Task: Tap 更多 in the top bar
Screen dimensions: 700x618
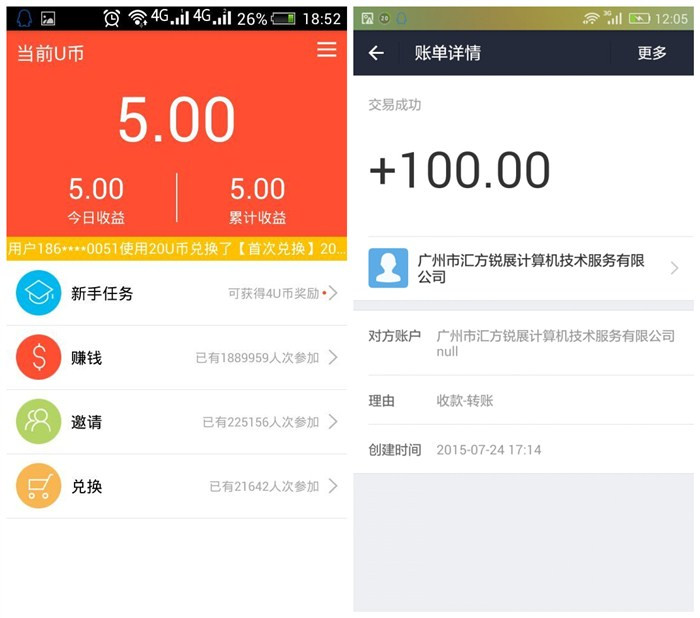Action: (652, 53)
